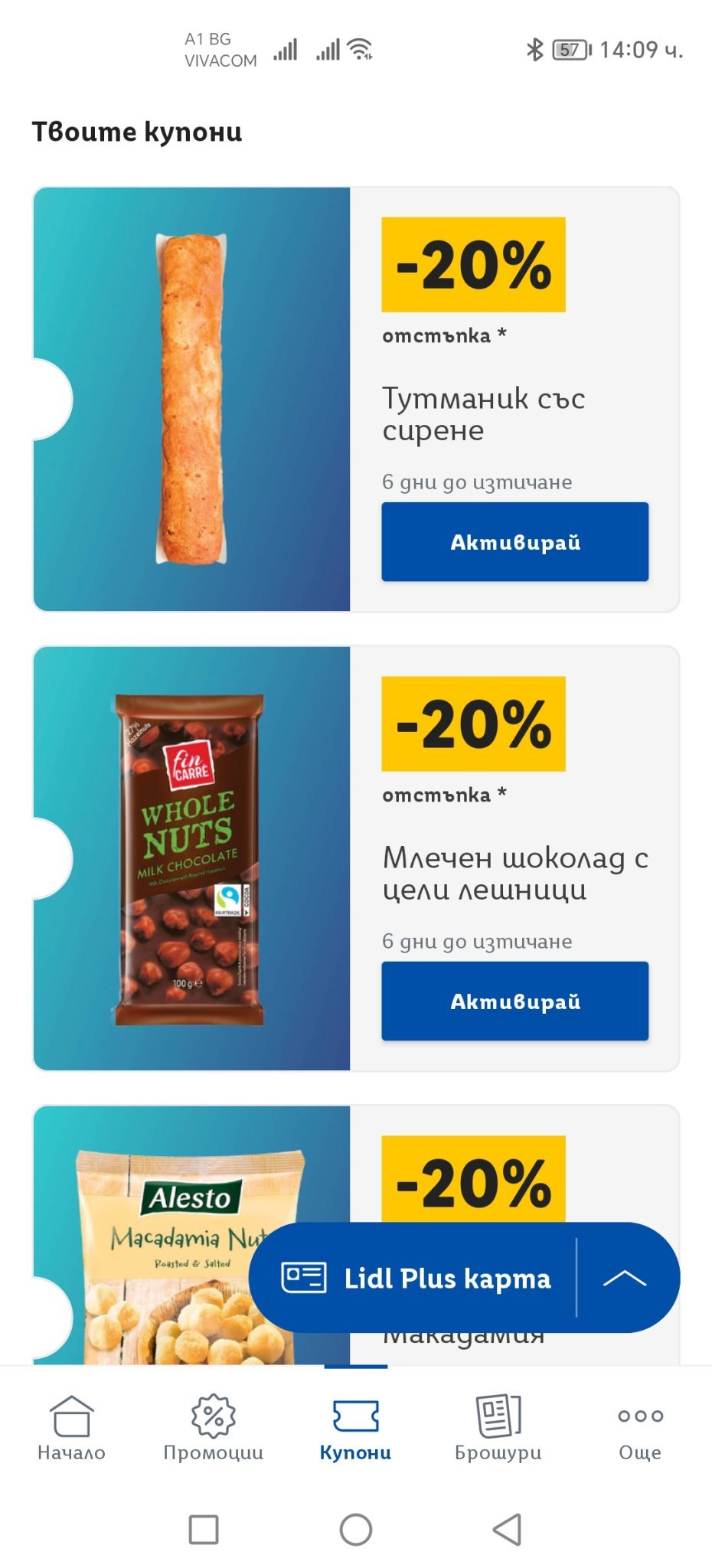This screenshot has width=712, height=1568.
Task: Go to the system home screen
Action: [356, 1529]
